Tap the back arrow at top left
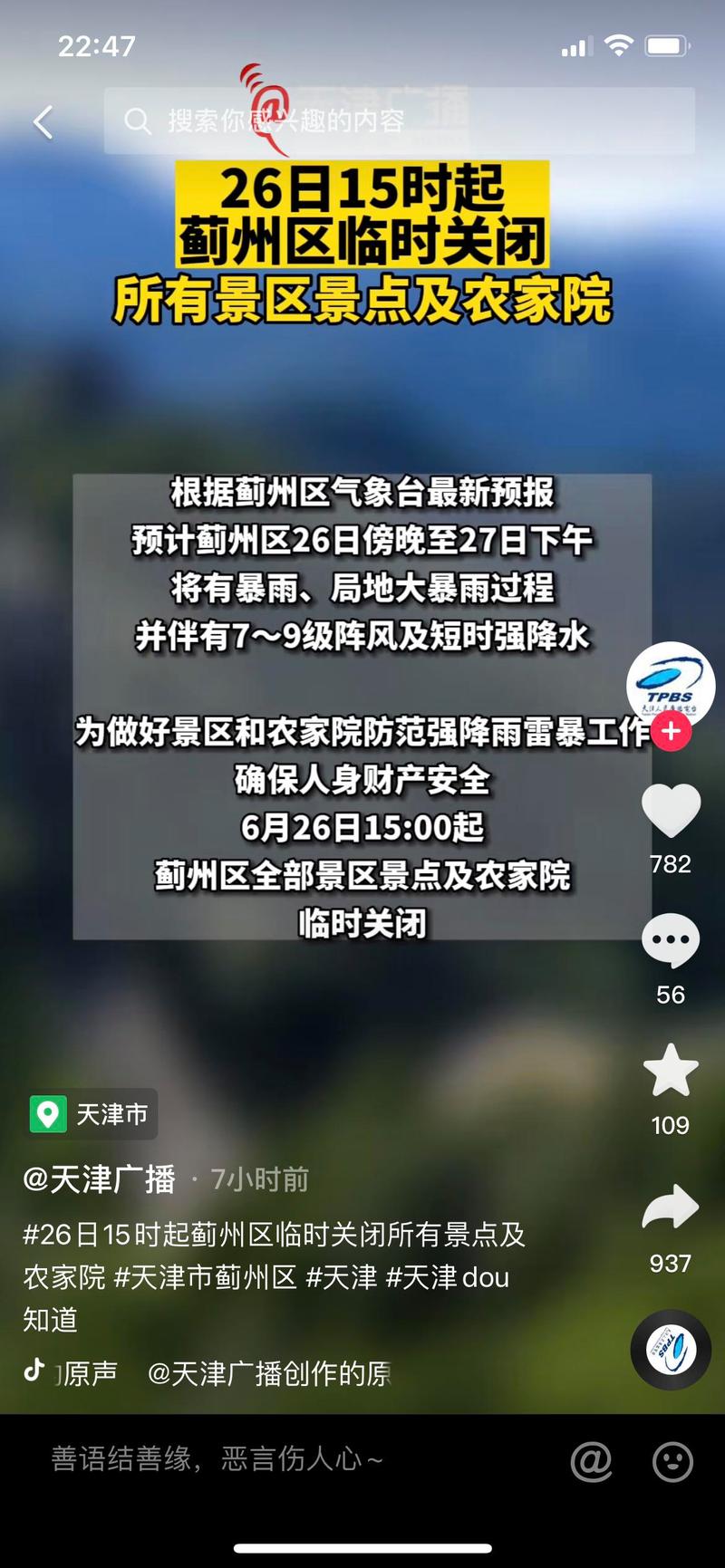Image resolution: width=725 pixels, height=1568 pixels. coord(41,122)
